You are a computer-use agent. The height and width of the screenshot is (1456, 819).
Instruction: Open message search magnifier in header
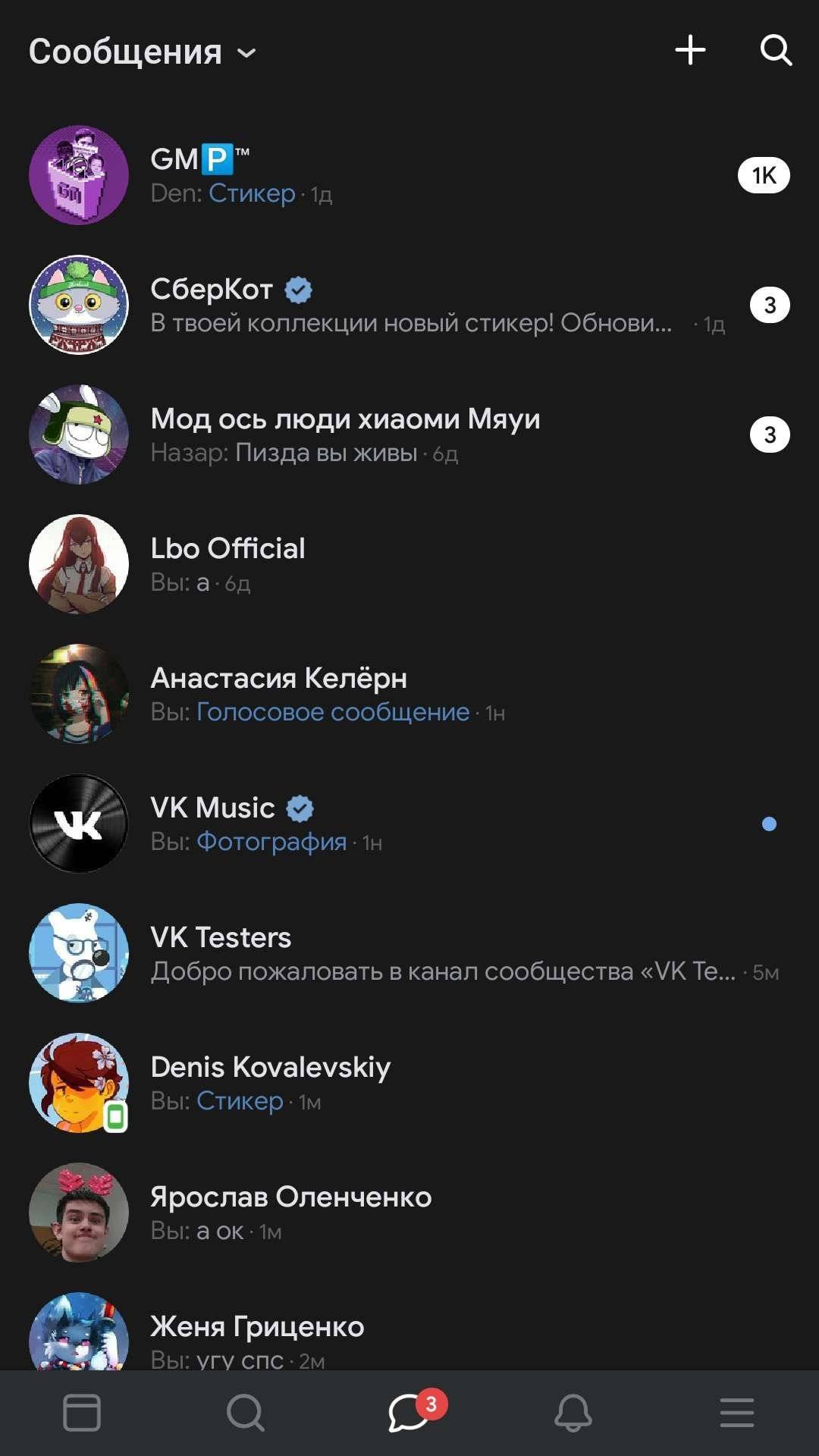(x=776, y=51)
